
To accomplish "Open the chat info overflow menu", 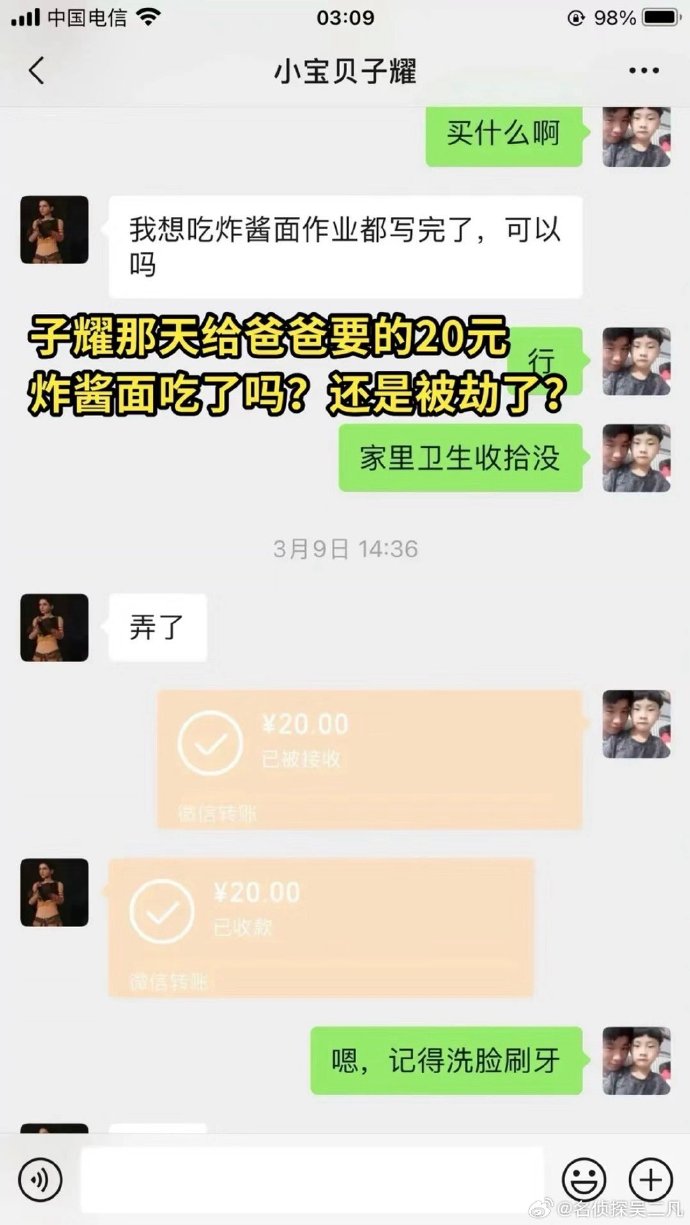I will pyautogui.click(x=644, y=72).
